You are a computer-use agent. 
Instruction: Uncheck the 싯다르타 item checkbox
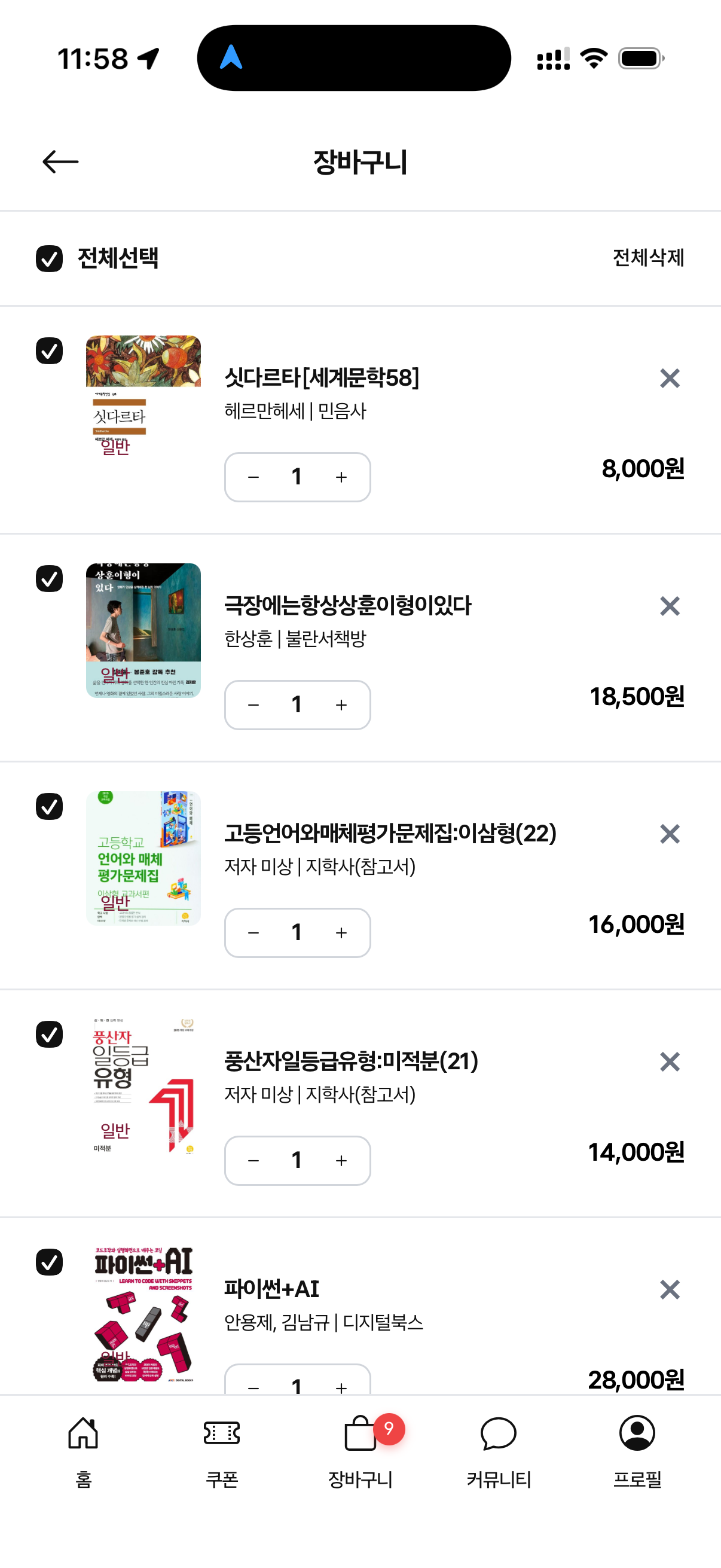pyautogui.click(x=49, y=350)
